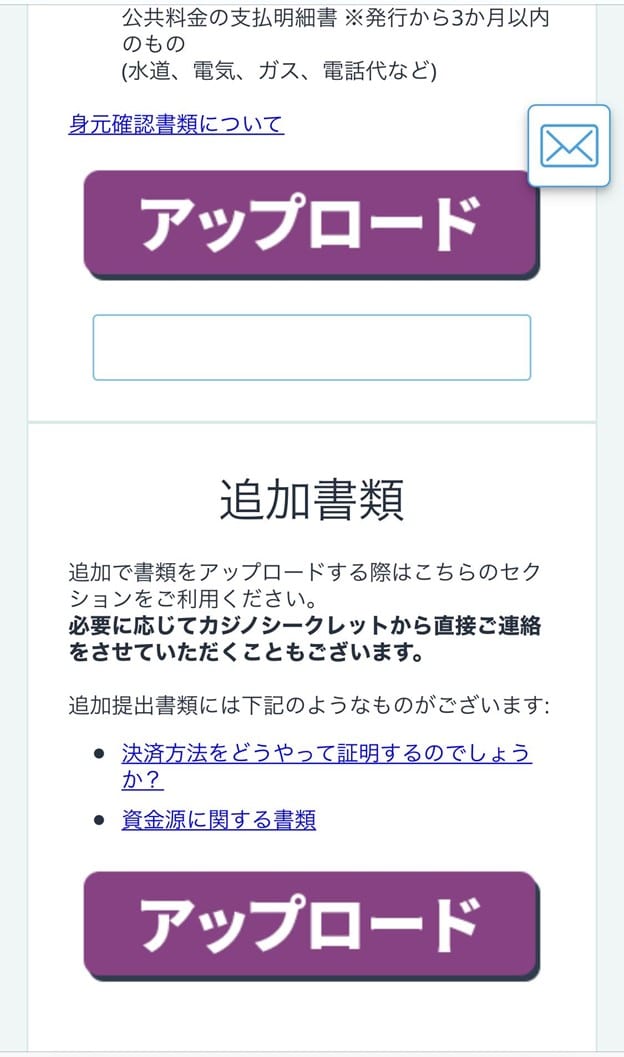Tap アップロード above the empty text box
This screenshot has height=1057, width=624.
[310, 224]
